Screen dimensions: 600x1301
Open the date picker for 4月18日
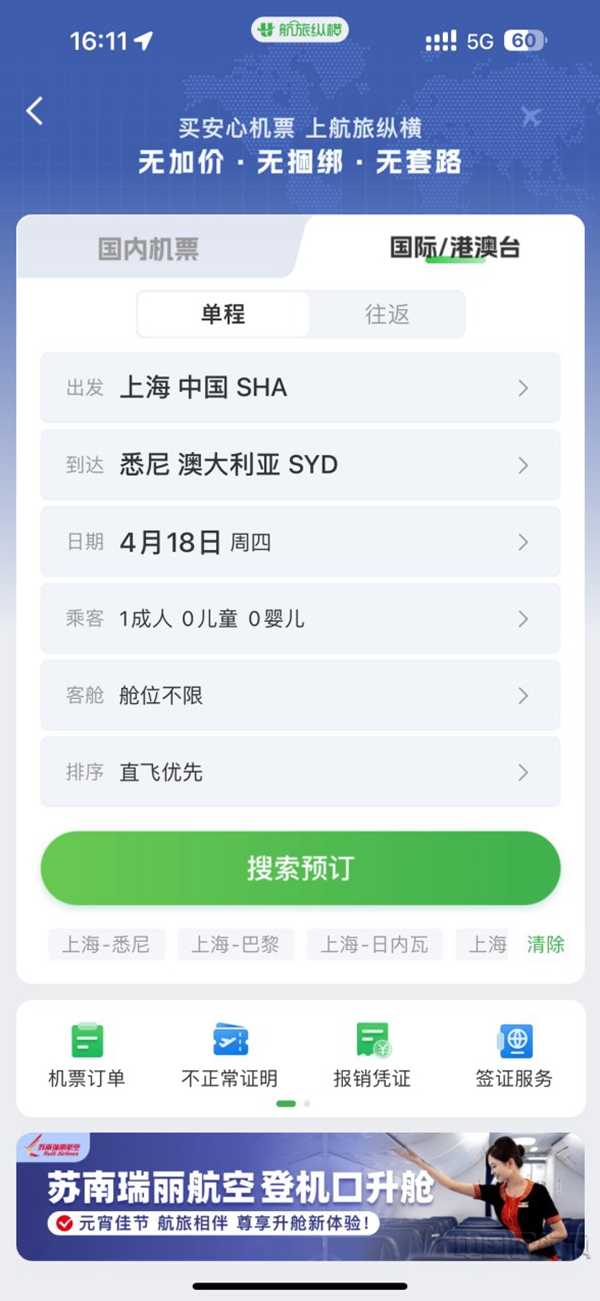coord(300,542)
